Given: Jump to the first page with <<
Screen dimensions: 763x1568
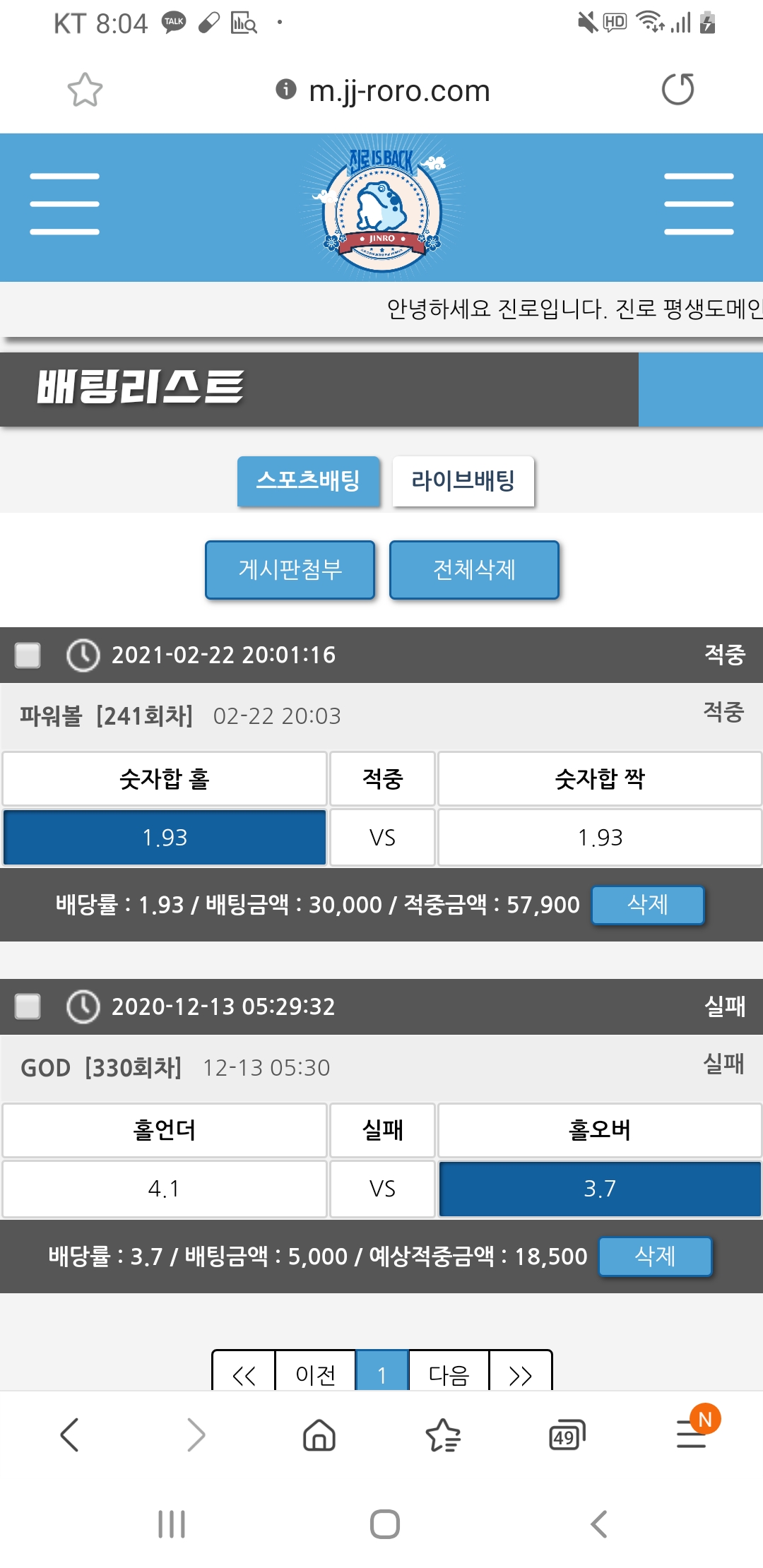Looking at the screenshot, I should 244,1374.
